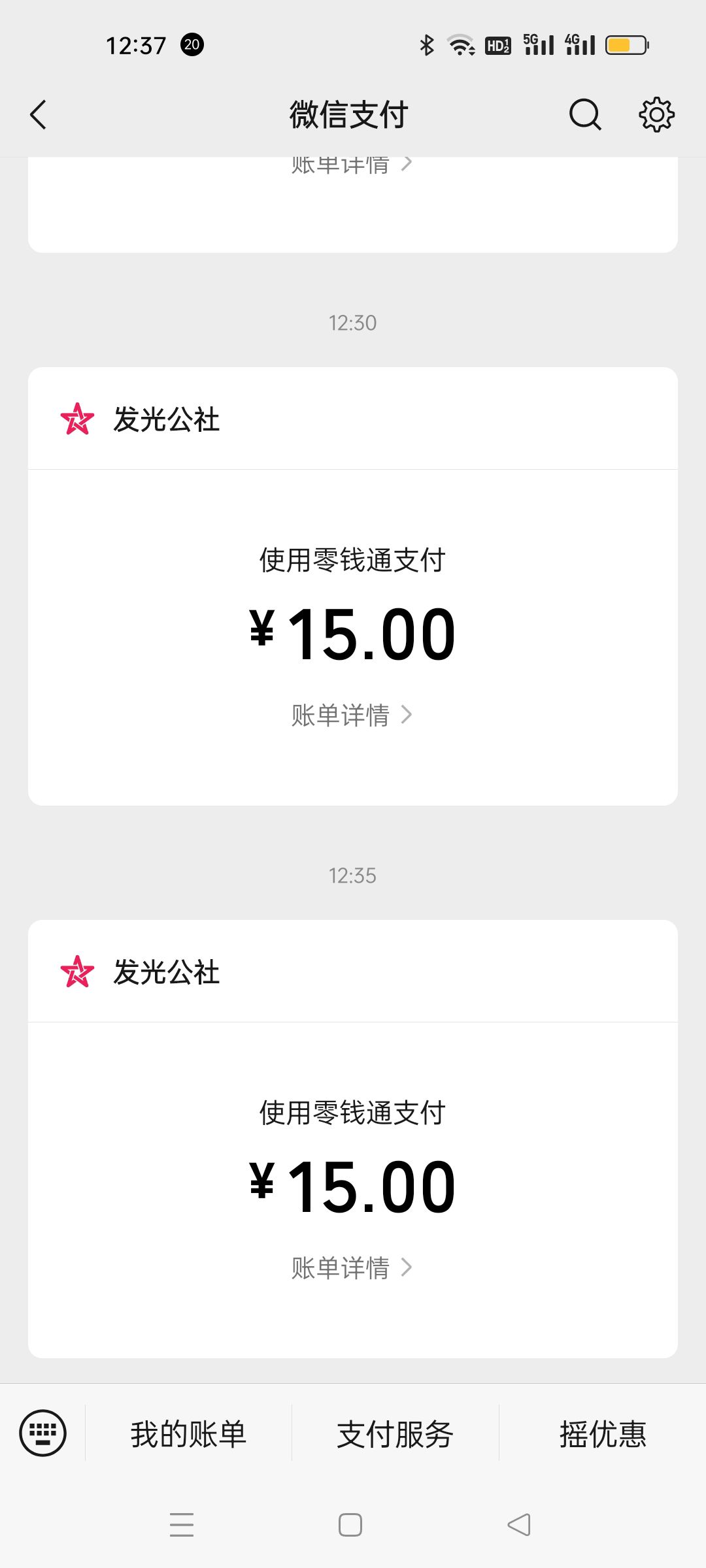Go back from 微信支付 screen
The width and height of the screenshot is (706, 1568).
pos(39,115)
